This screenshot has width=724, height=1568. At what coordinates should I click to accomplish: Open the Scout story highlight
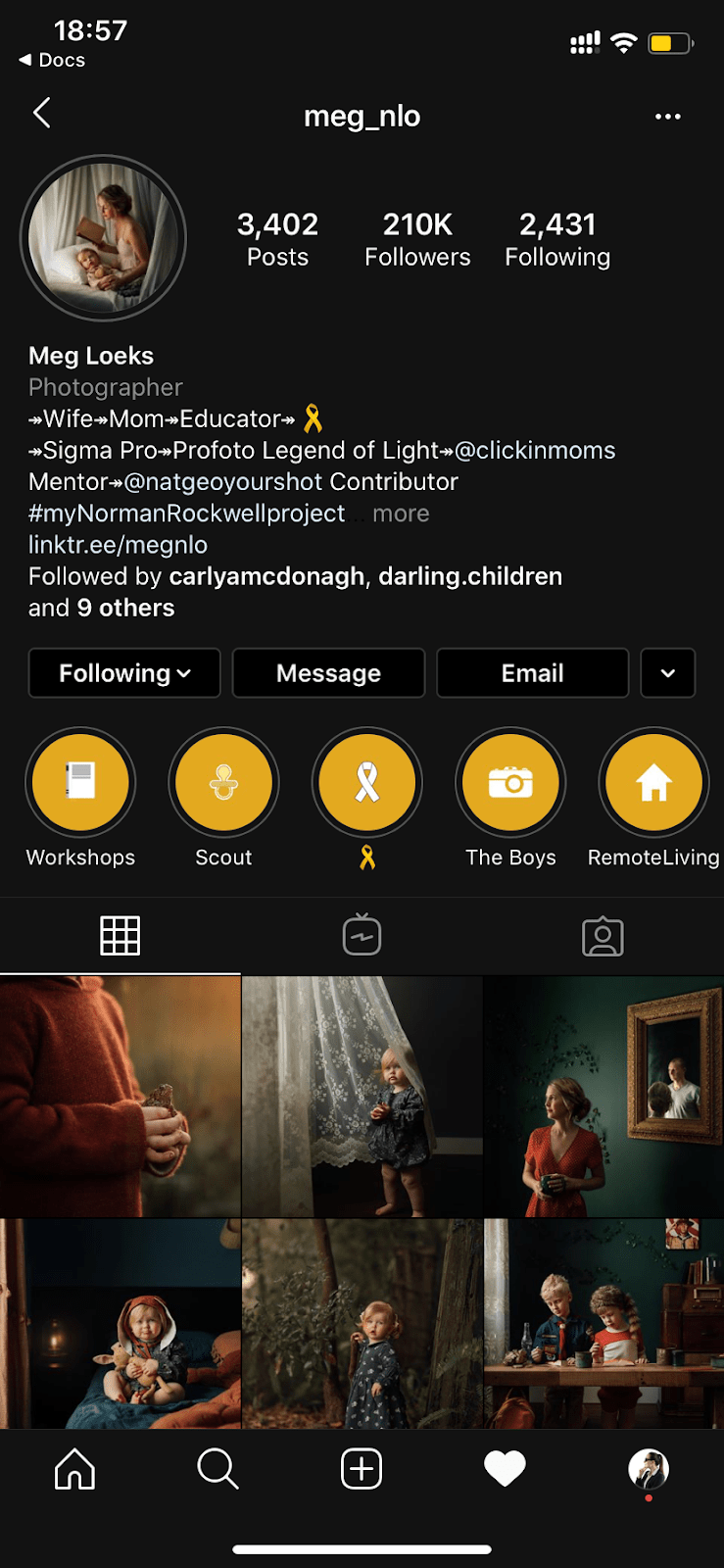pyautogui.click(x=223, y=782)
